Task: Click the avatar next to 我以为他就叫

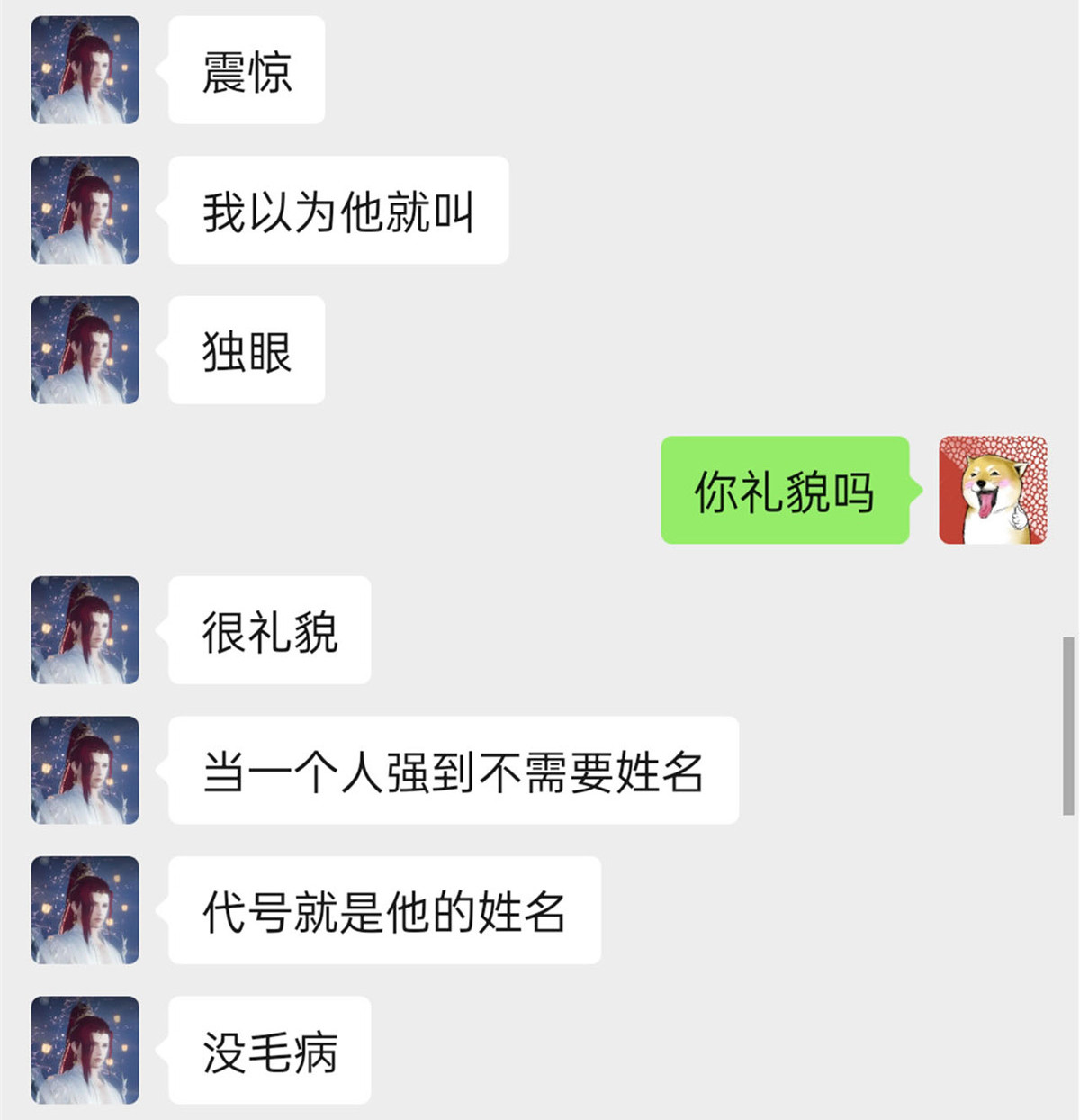Action: click(84, 209)
